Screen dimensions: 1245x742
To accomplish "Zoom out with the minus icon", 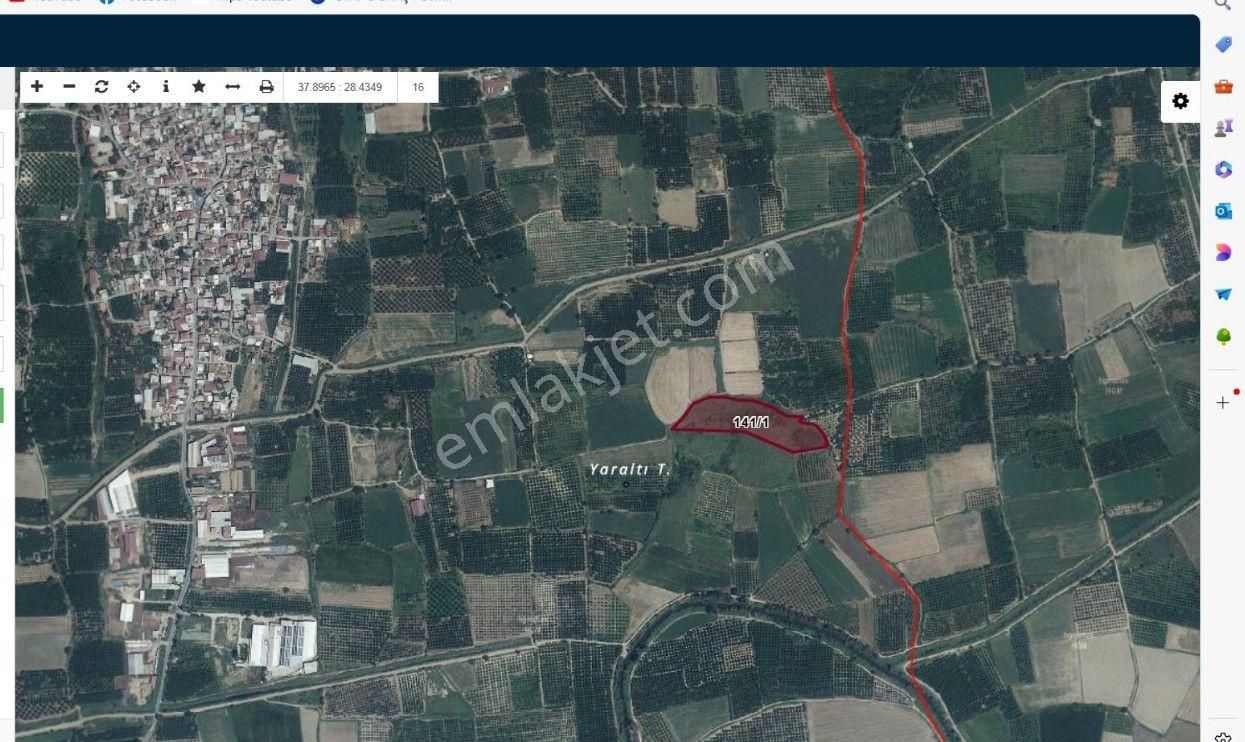I will point(69,87).
